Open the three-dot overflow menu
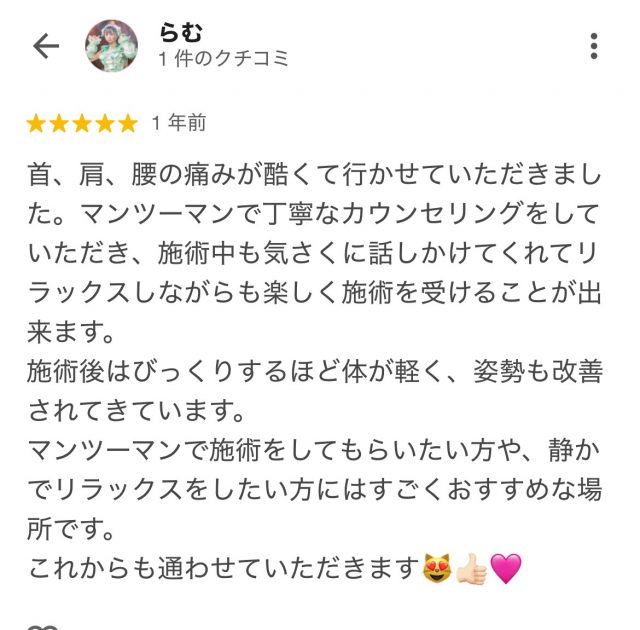Screen dimensions: 640x630 [x=594, y=46]
